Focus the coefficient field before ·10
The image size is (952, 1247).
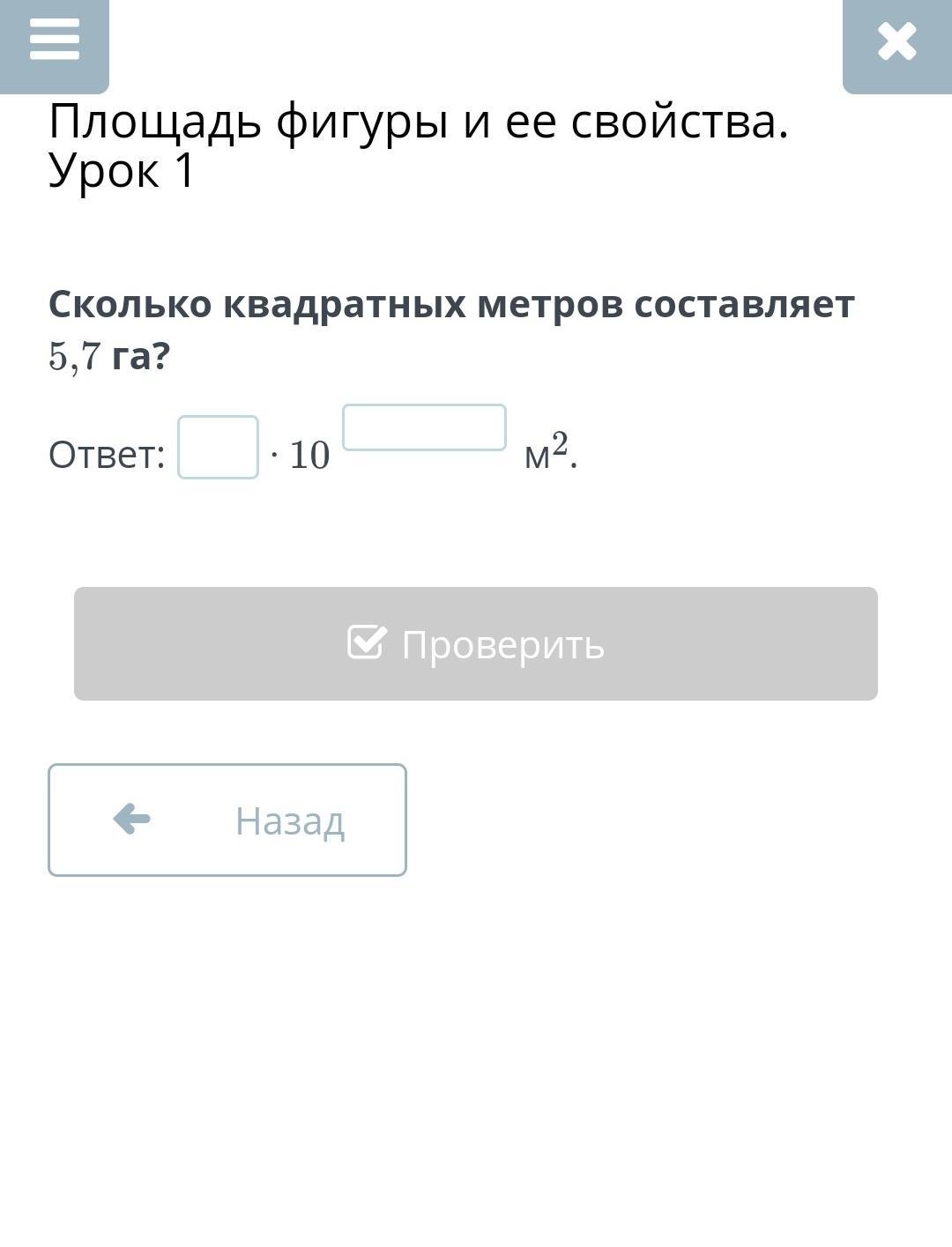click(x=218, y=448)
